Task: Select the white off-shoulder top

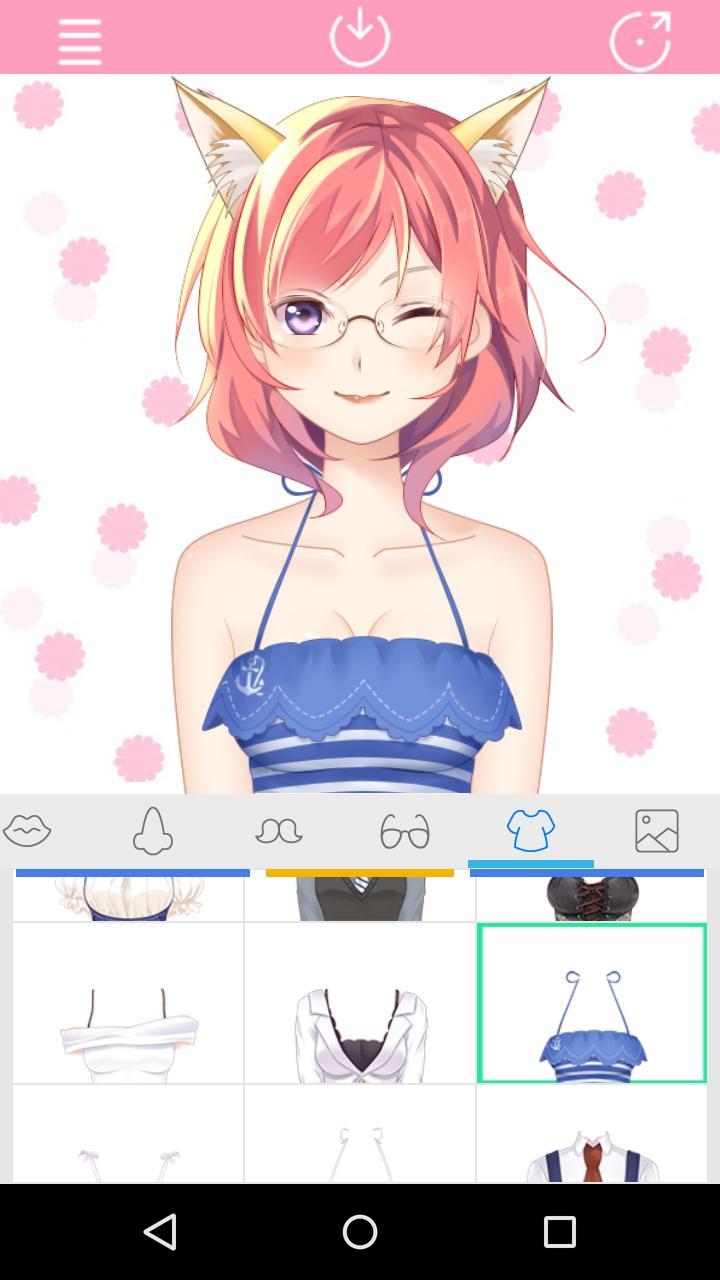Action: click(x=128, y=1003)
